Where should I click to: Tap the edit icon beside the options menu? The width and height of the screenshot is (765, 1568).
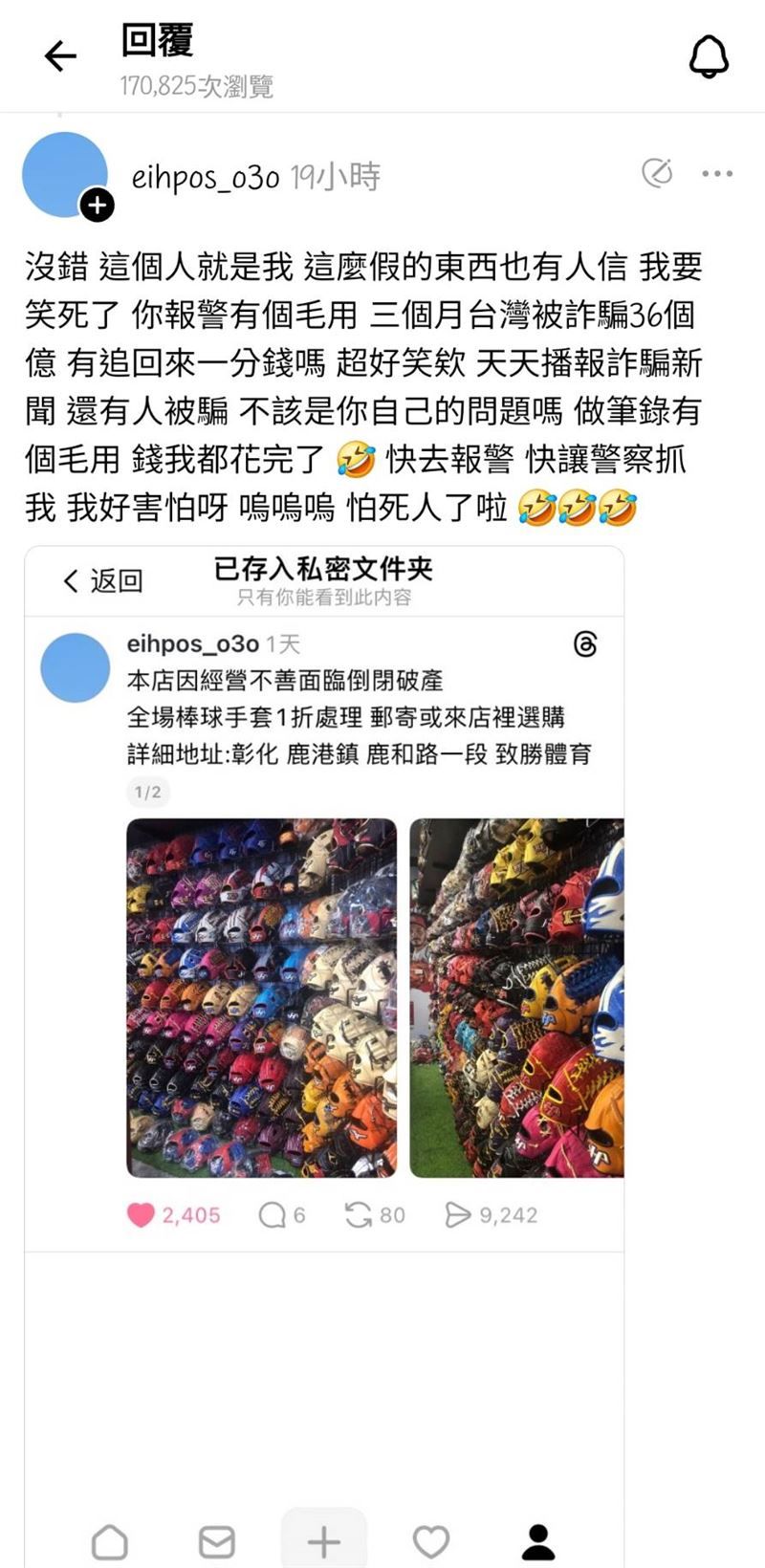(x=656, y=173)
